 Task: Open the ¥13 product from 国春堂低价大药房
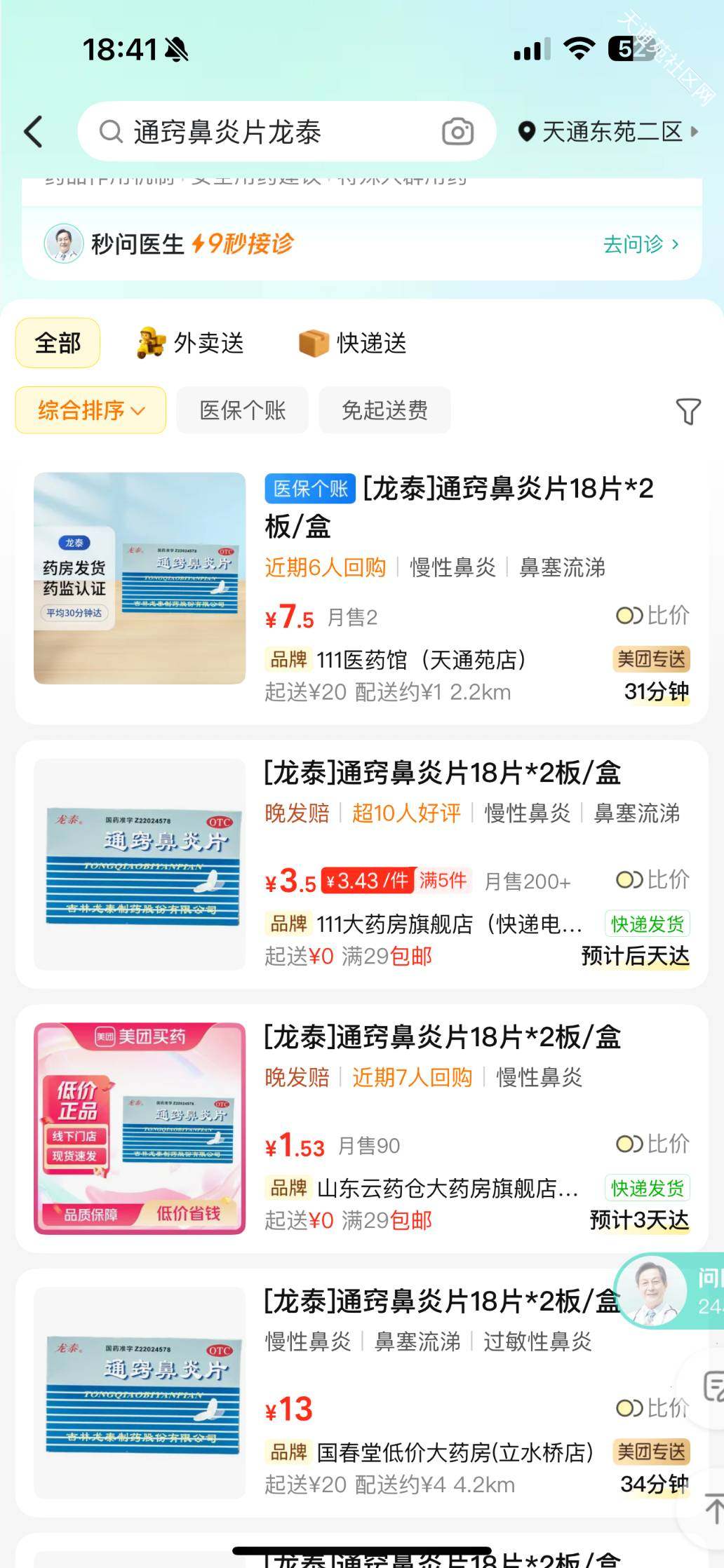click(435, 1301)
